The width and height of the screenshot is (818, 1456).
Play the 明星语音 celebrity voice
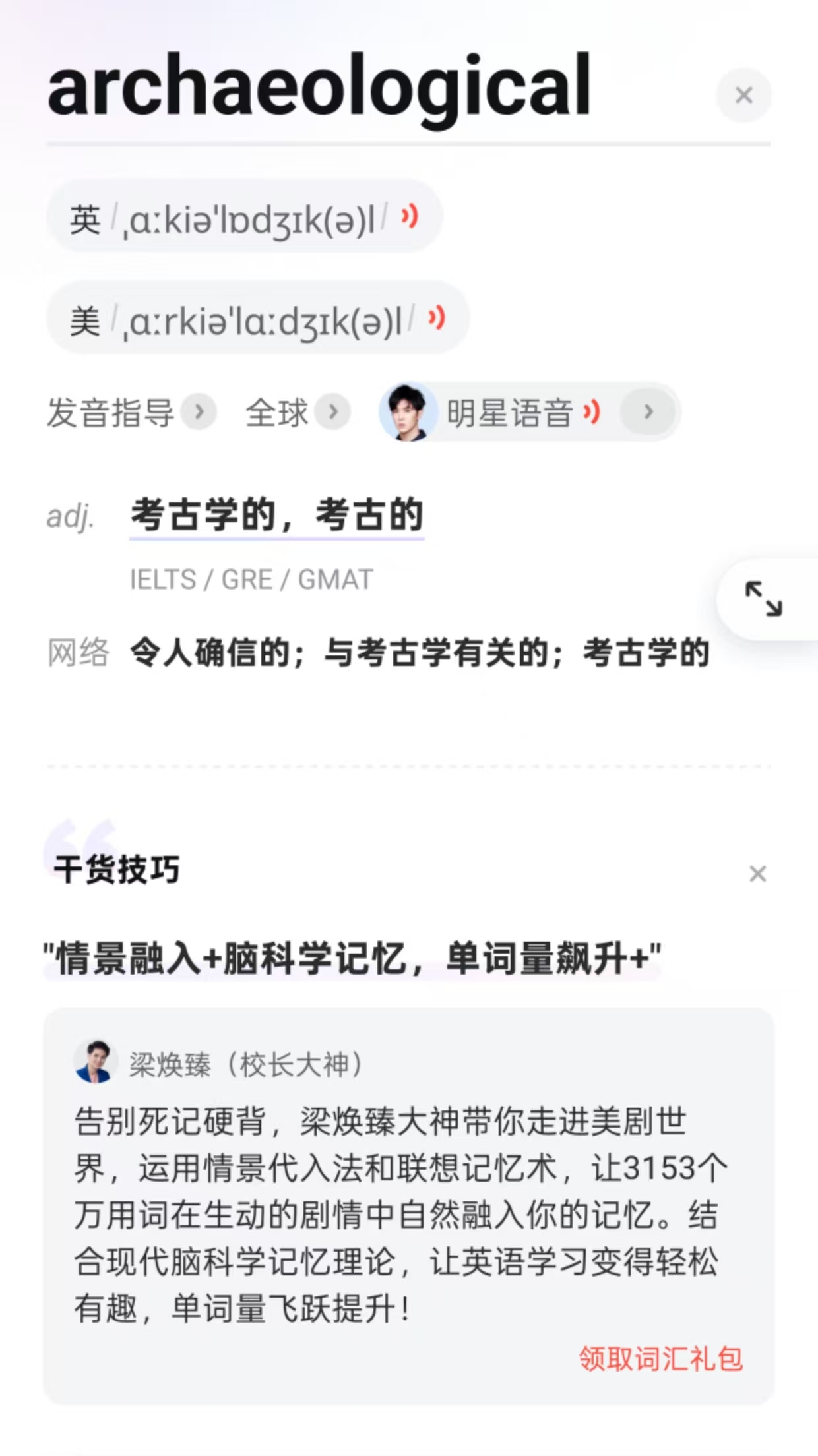tap(591, 413)
